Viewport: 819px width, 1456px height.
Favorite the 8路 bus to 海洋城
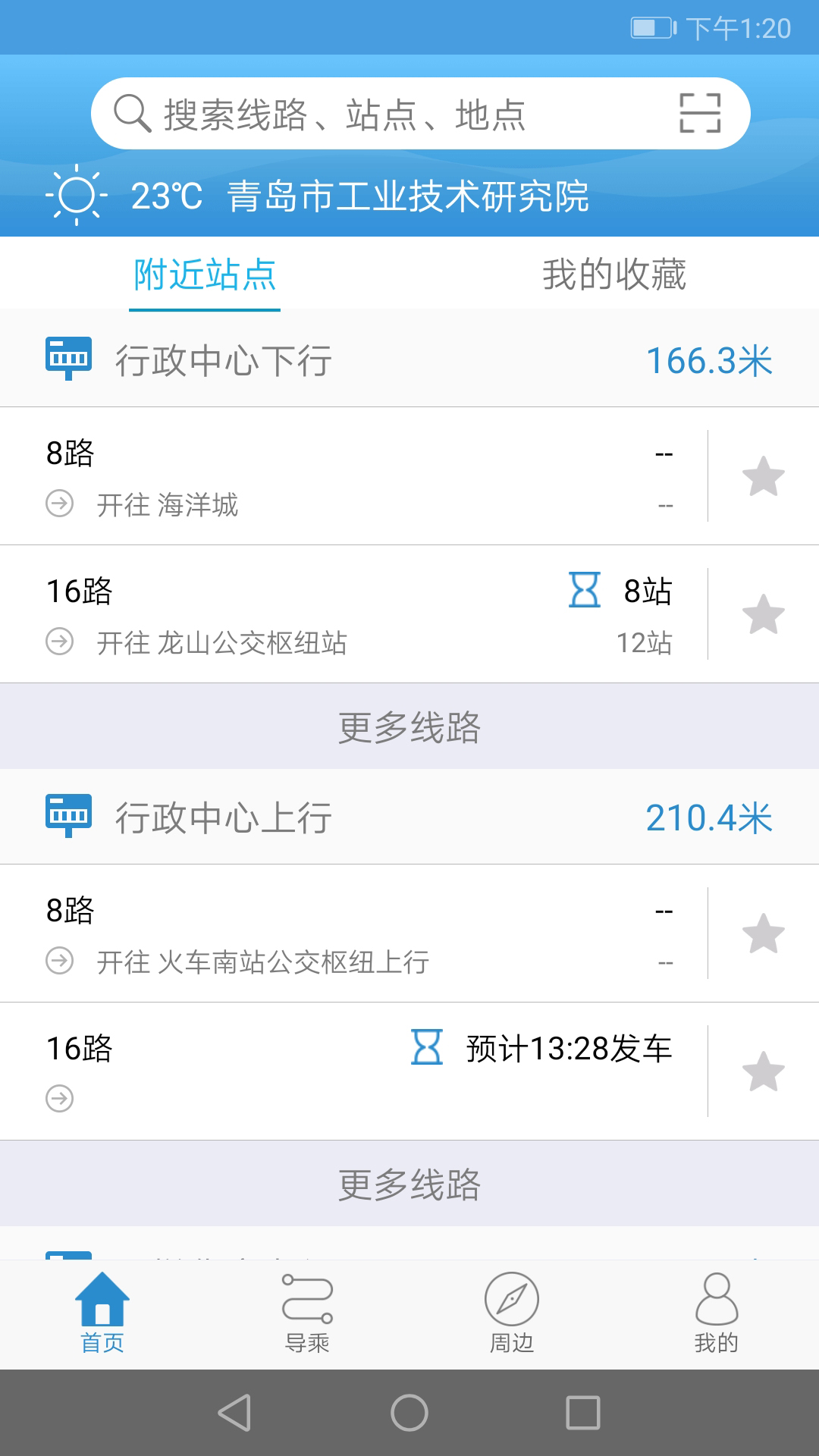click(x=762, y=476)
